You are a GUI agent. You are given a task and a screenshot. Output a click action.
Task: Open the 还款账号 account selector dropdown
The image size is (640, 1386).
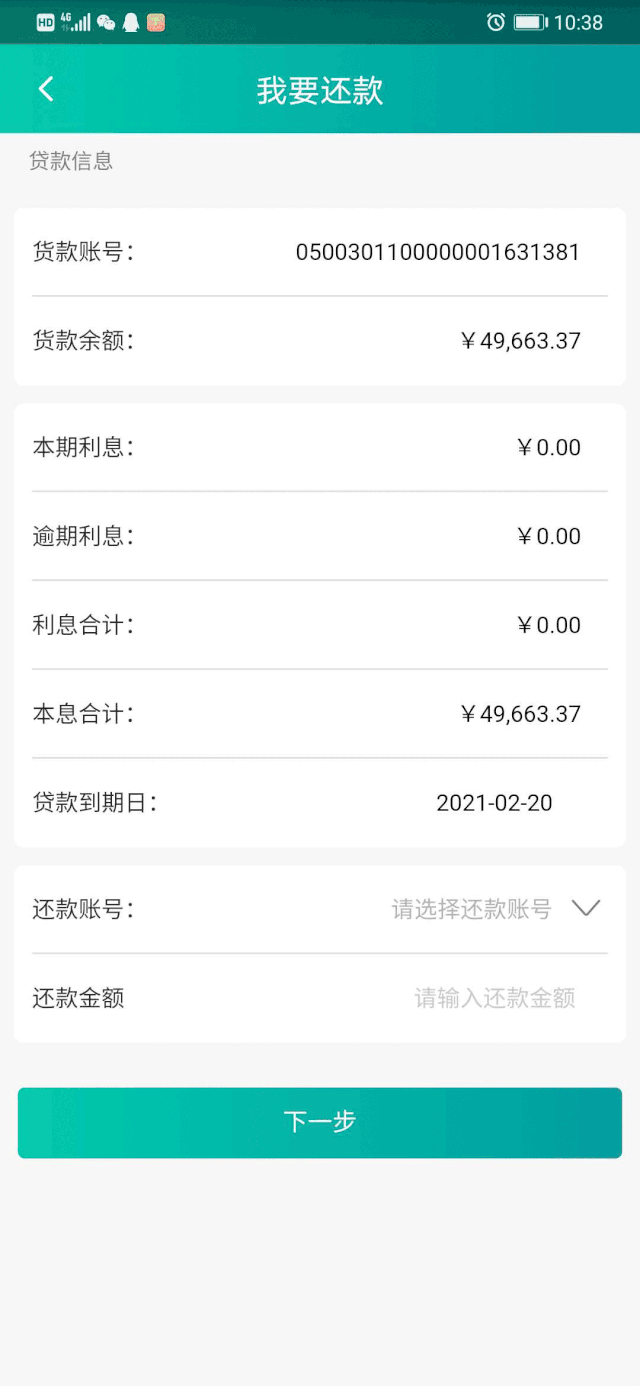coord(496,909)
